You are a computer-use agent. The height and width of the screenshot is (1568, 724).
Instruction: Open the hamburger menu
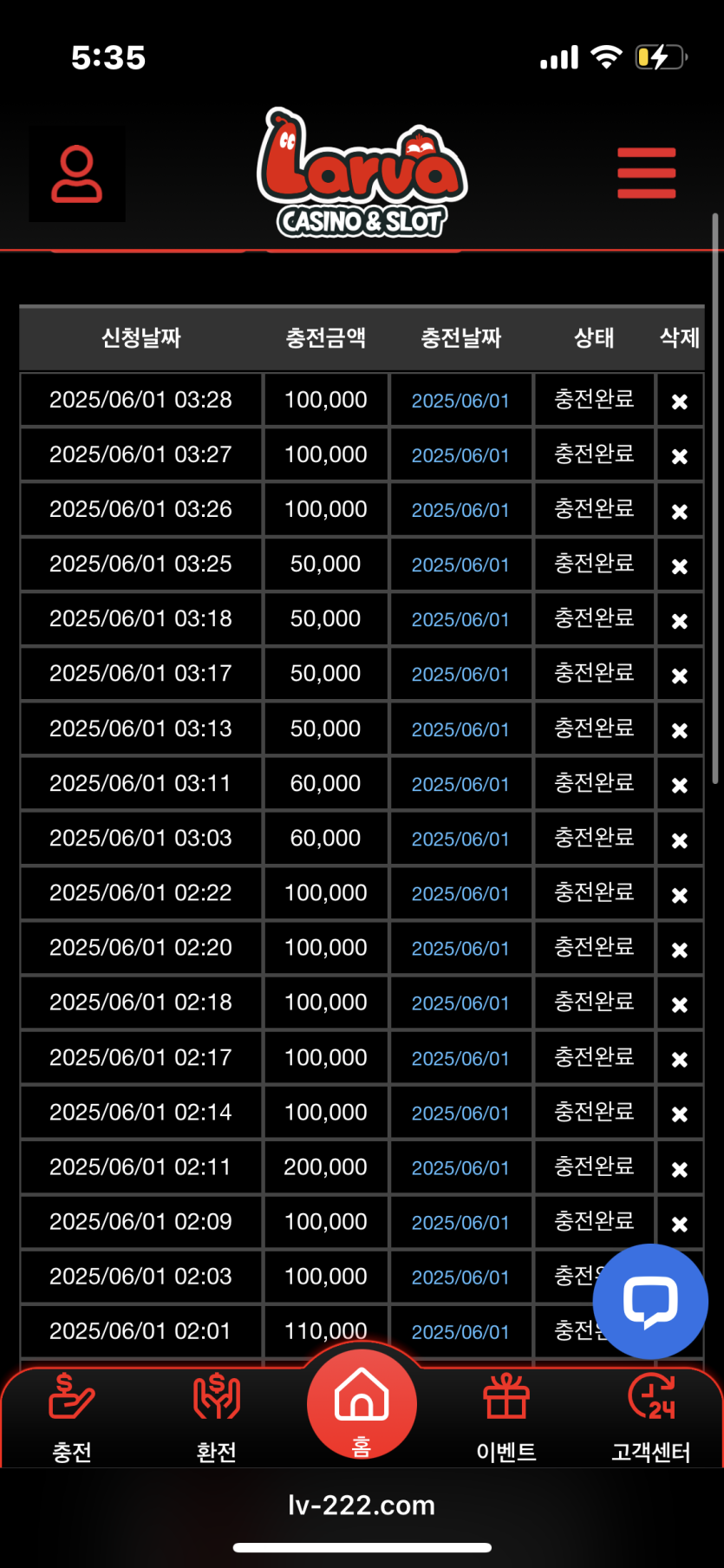[646, 173]
